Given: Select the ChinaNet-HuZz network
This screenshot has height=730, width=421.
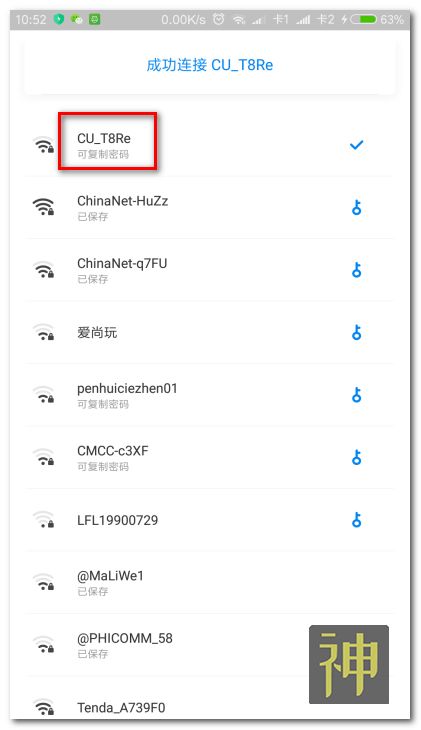Looking at the screenshot, I should (210, 208).
